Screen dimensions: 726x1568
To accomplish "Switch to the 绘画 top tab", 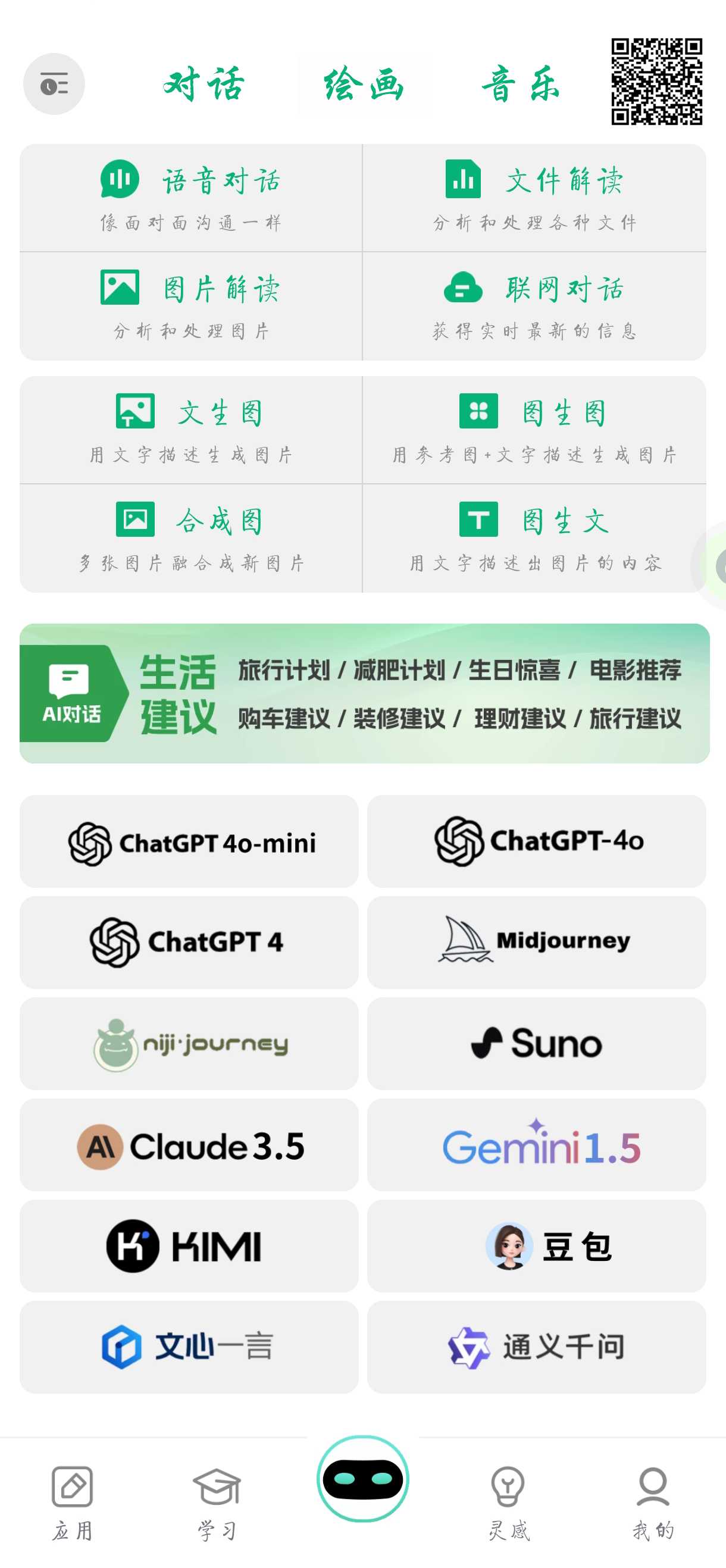I will coord(364,84).
